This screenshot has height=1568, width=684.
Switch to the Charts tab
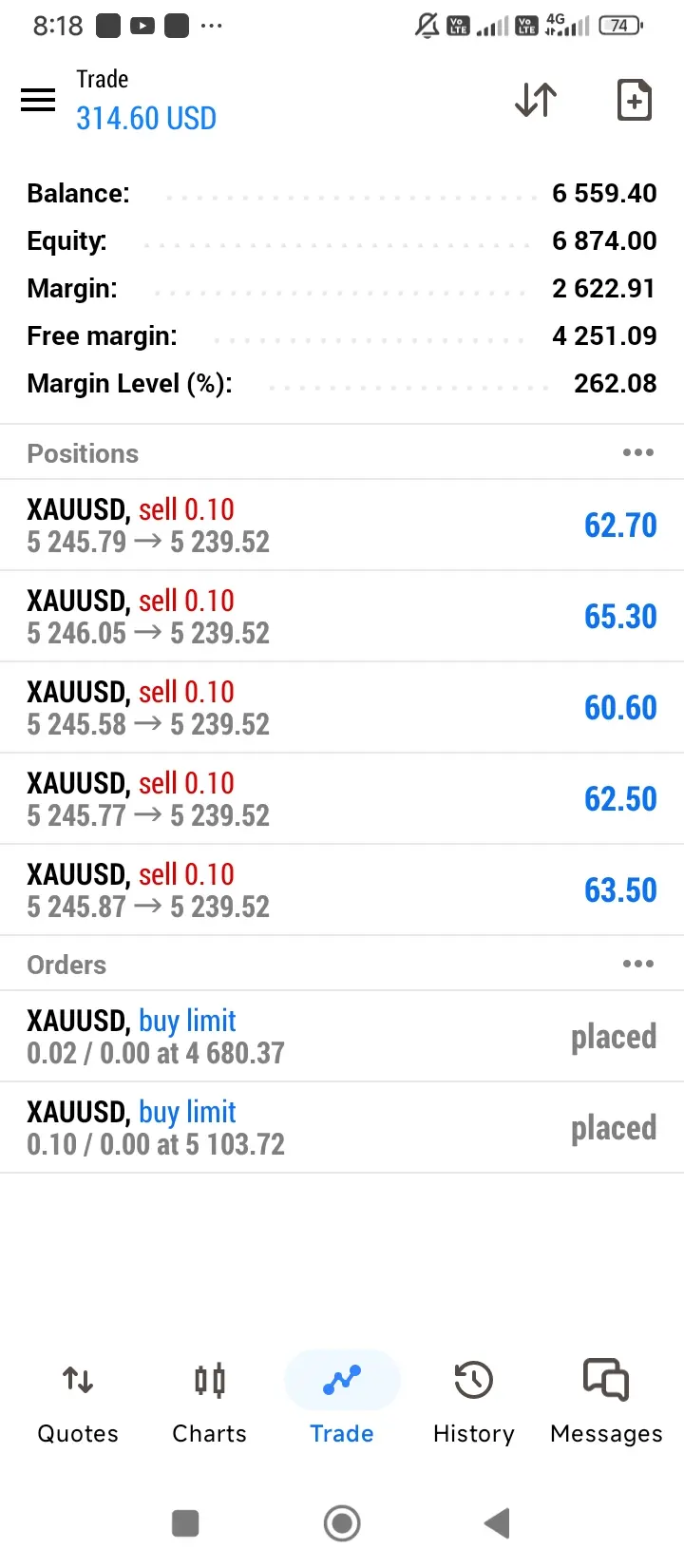[x=209, y=1403]
